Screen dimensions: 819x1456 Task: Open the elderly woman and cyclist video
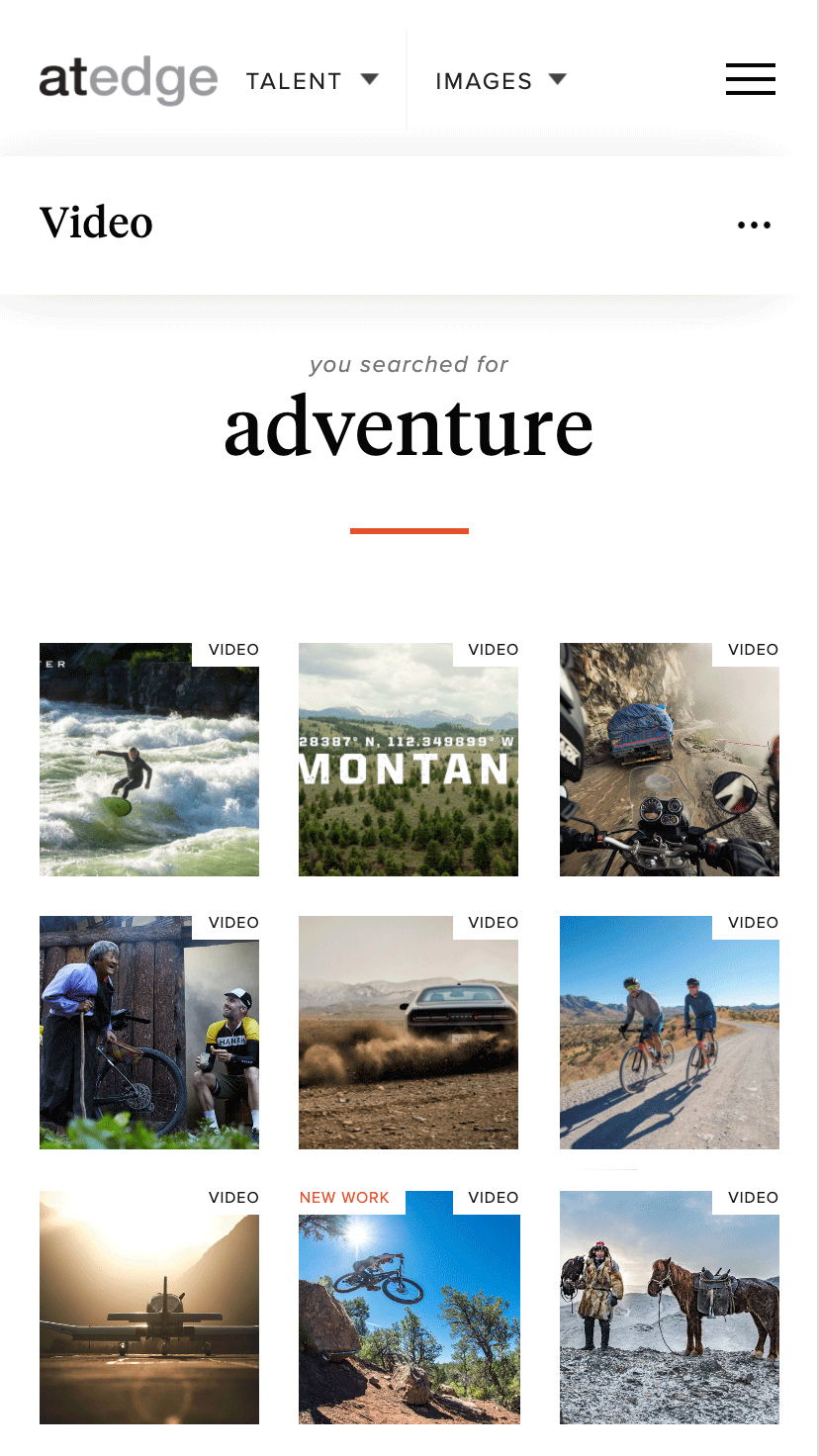(x=149, y=1033)
